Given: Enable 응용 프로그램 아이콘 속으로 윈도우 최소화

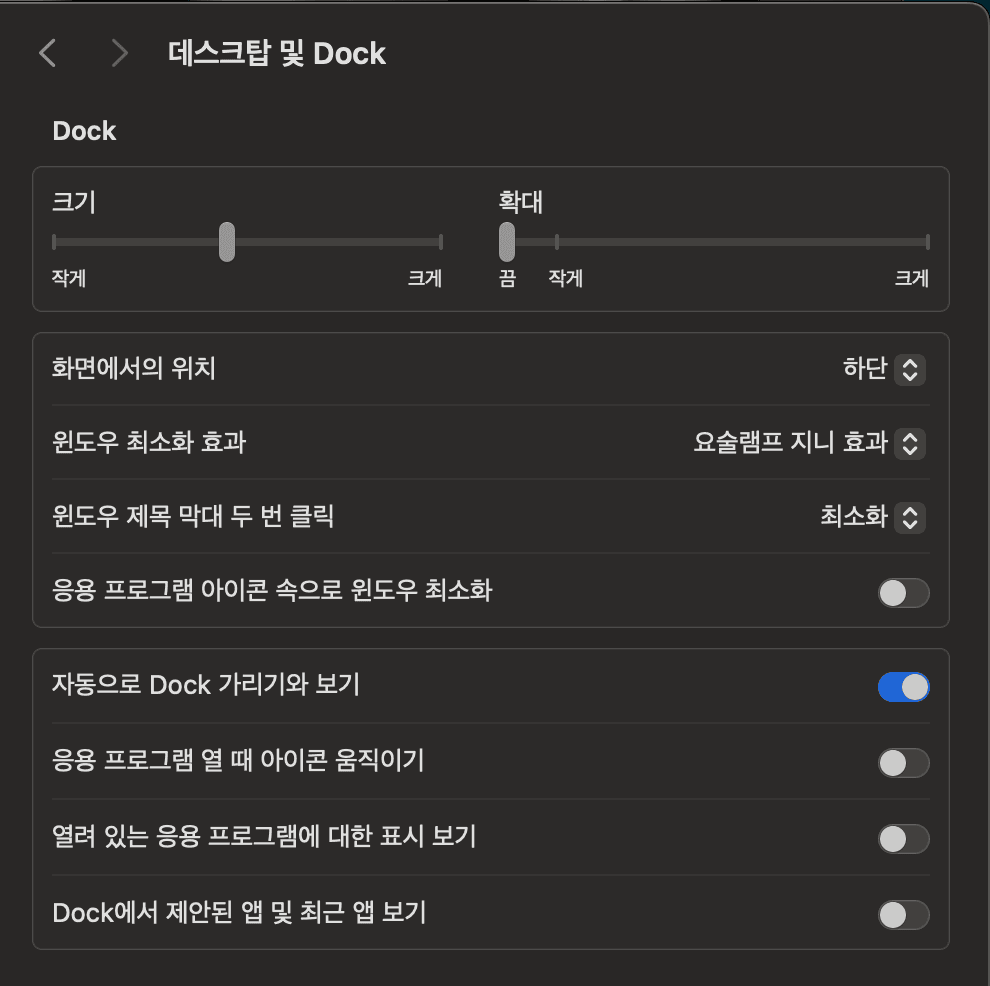Looking at the screenshot, I should pos(903,593).
